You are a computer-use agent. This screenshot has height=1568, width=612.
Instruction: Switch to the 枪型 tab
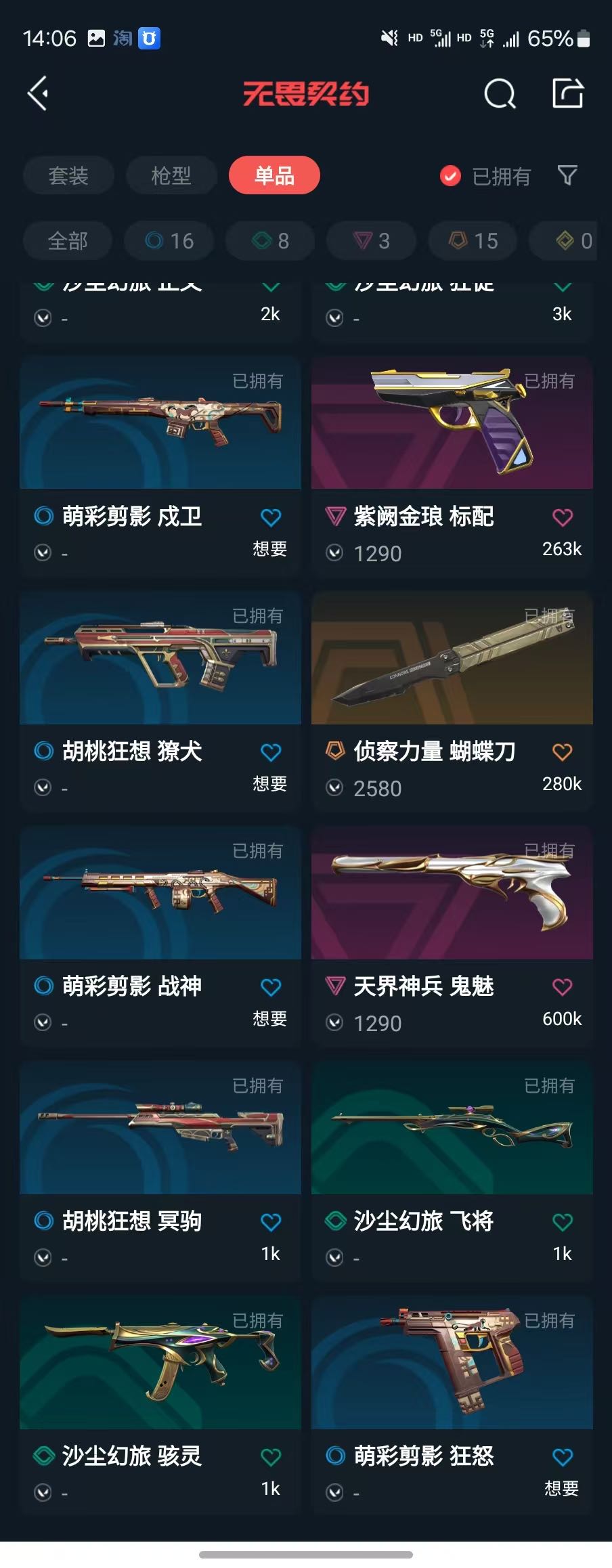pyautogui.click(x=171, y=176)
